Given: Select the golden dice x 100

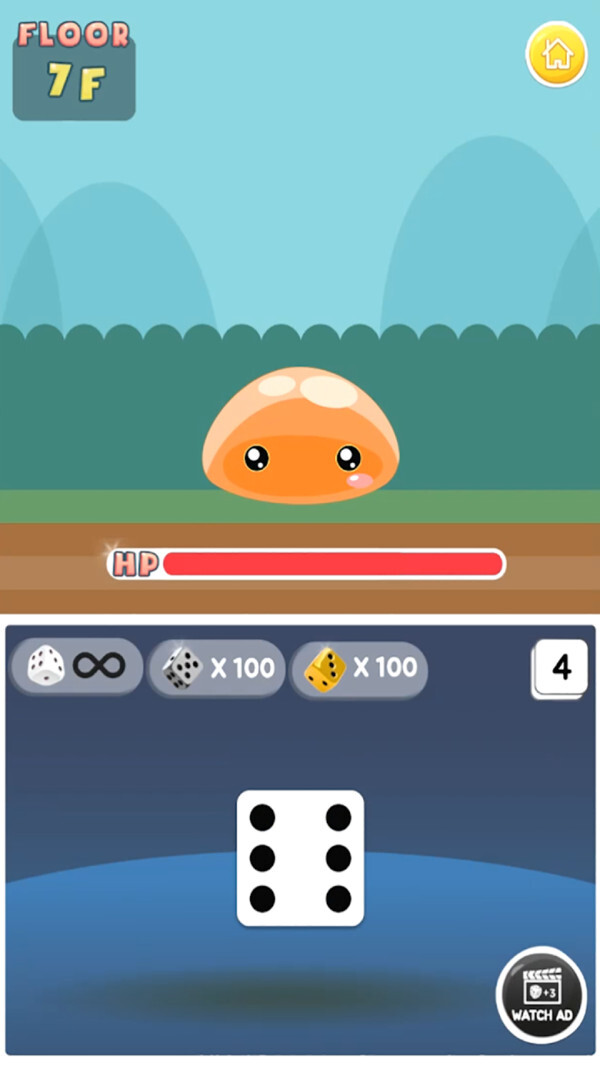Looking at the screenshot, I should 359,669.
